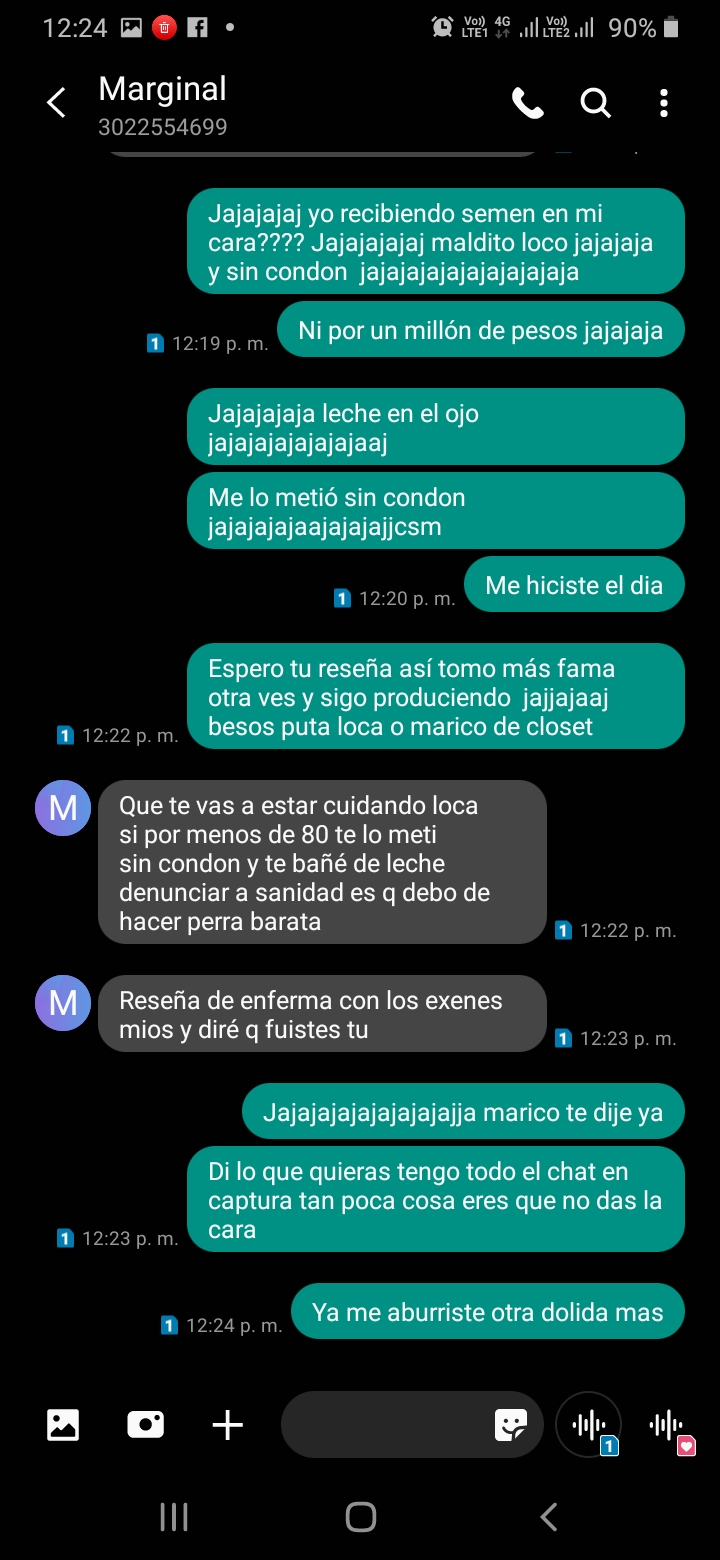Viewport: 720px width, 1560px height.
Task: Open the camera to take a photo
Action: pyautogui.click(x=145, y=1424)
